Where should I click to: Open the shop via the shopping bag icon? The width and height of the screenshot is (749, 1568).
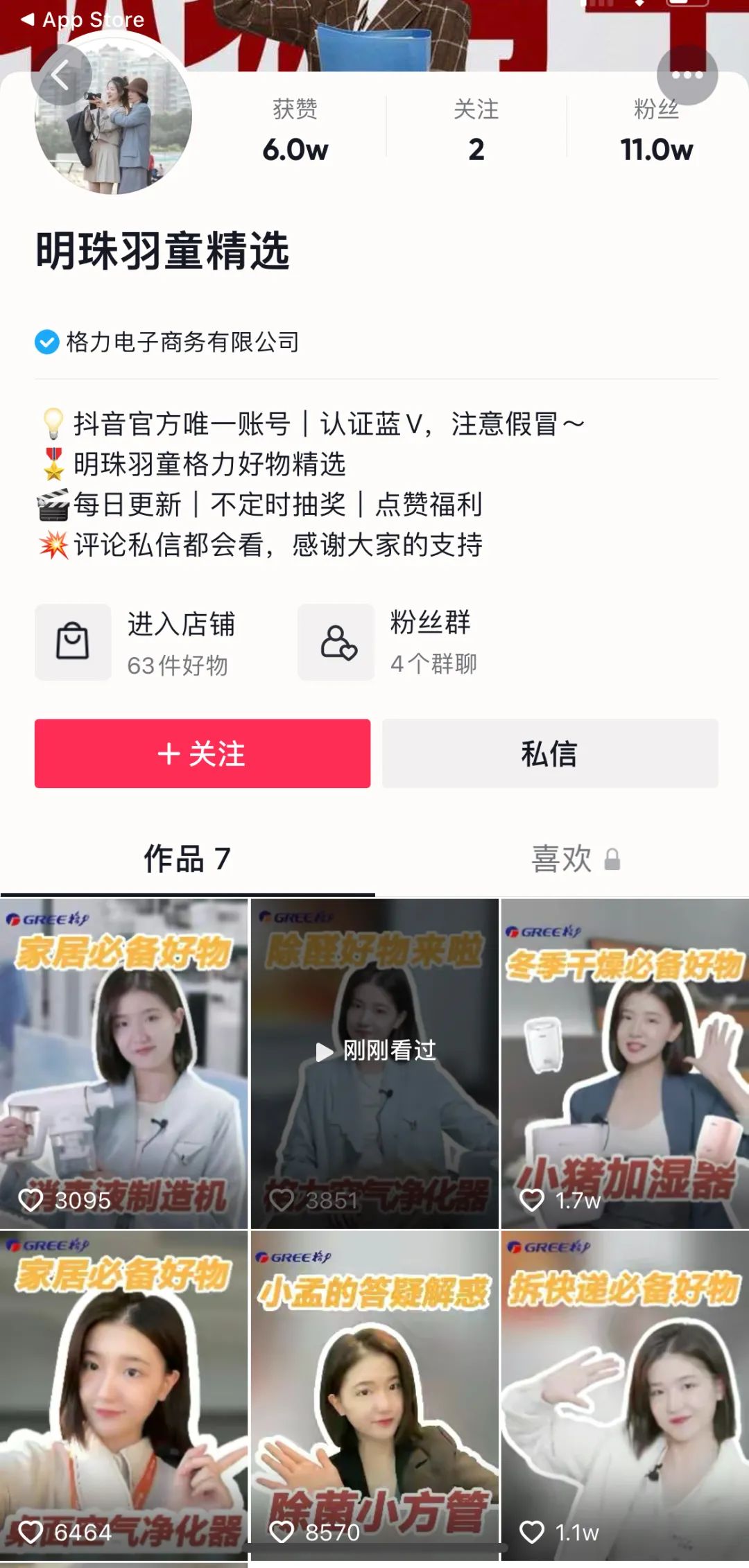(x=72, y=642)
